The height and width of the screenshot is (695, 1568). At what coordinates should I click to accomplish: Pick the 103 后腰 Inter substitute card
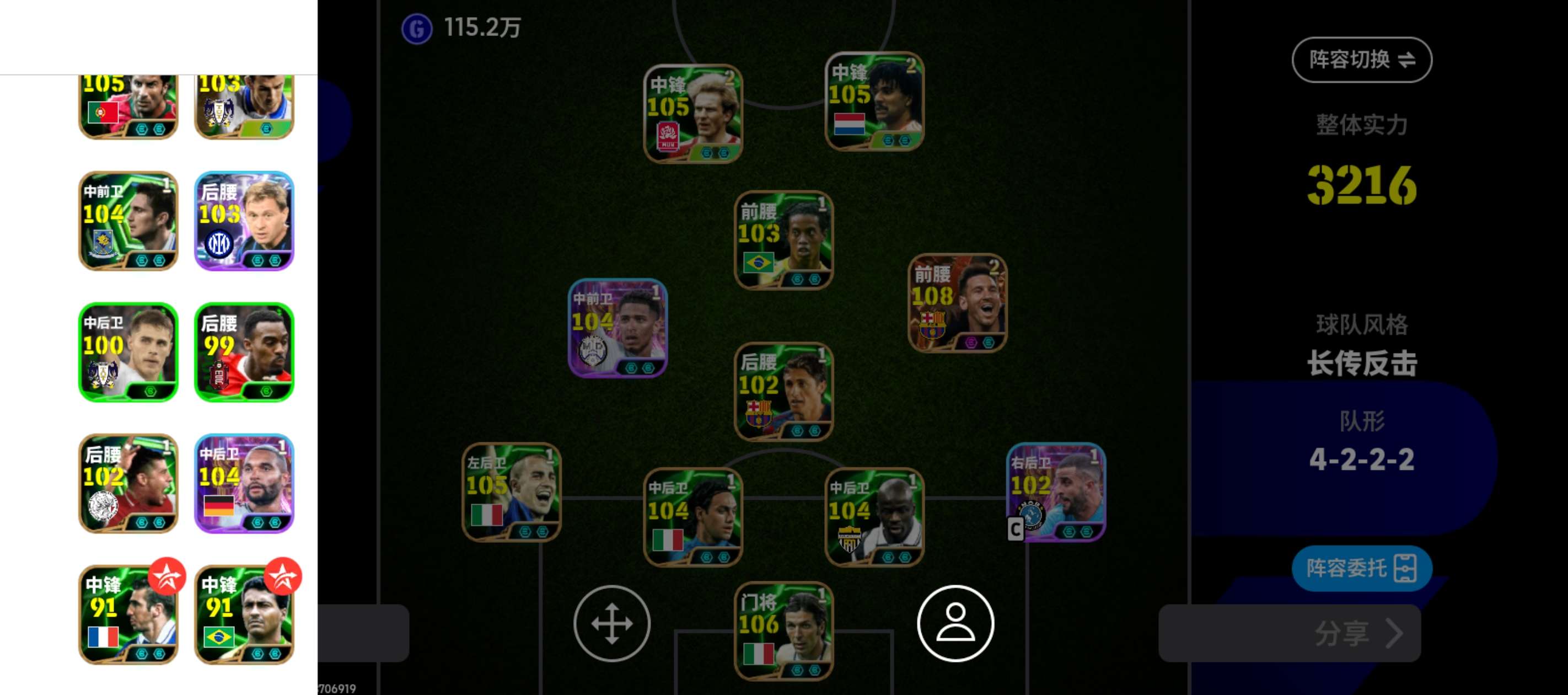[244, 221]
